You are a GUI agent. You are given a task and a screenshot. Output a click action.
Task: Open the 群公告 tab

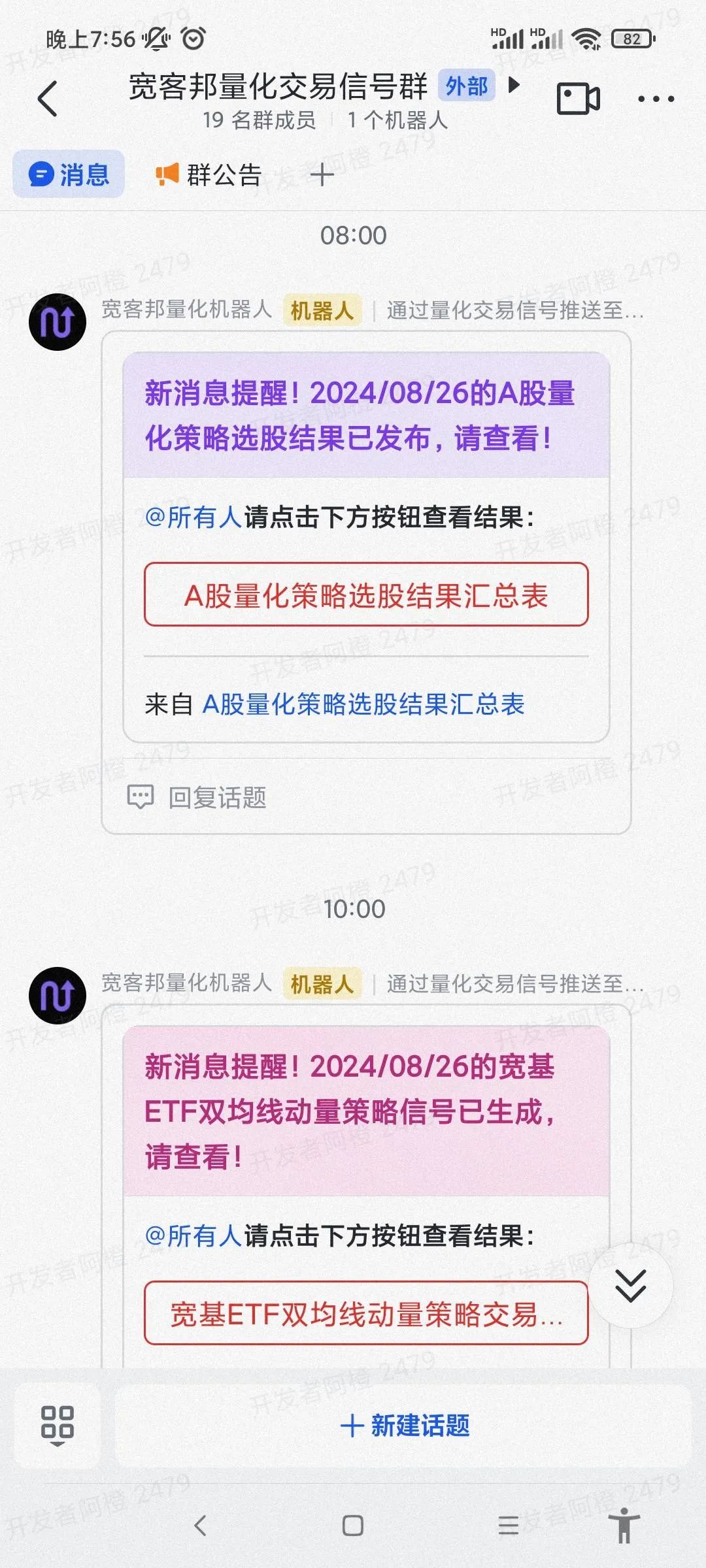(x=209, y=174)
